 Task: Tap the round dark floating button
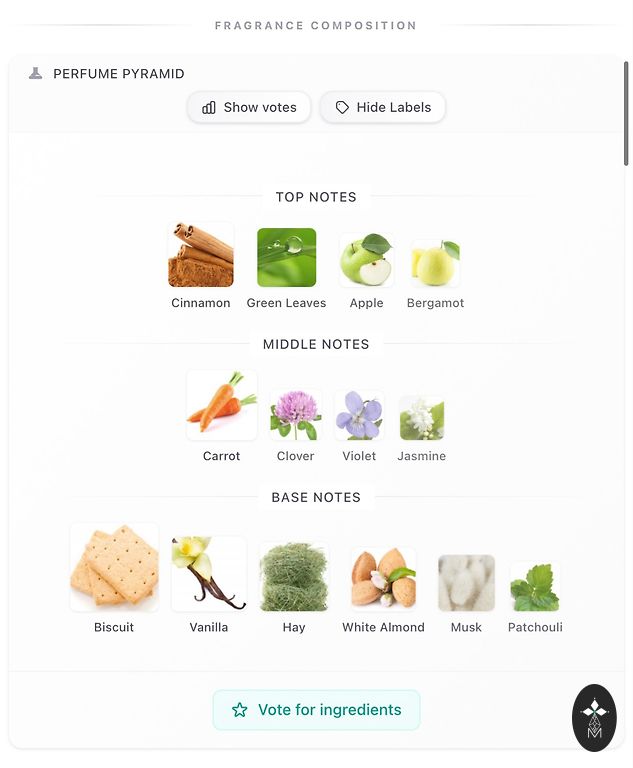594,717
